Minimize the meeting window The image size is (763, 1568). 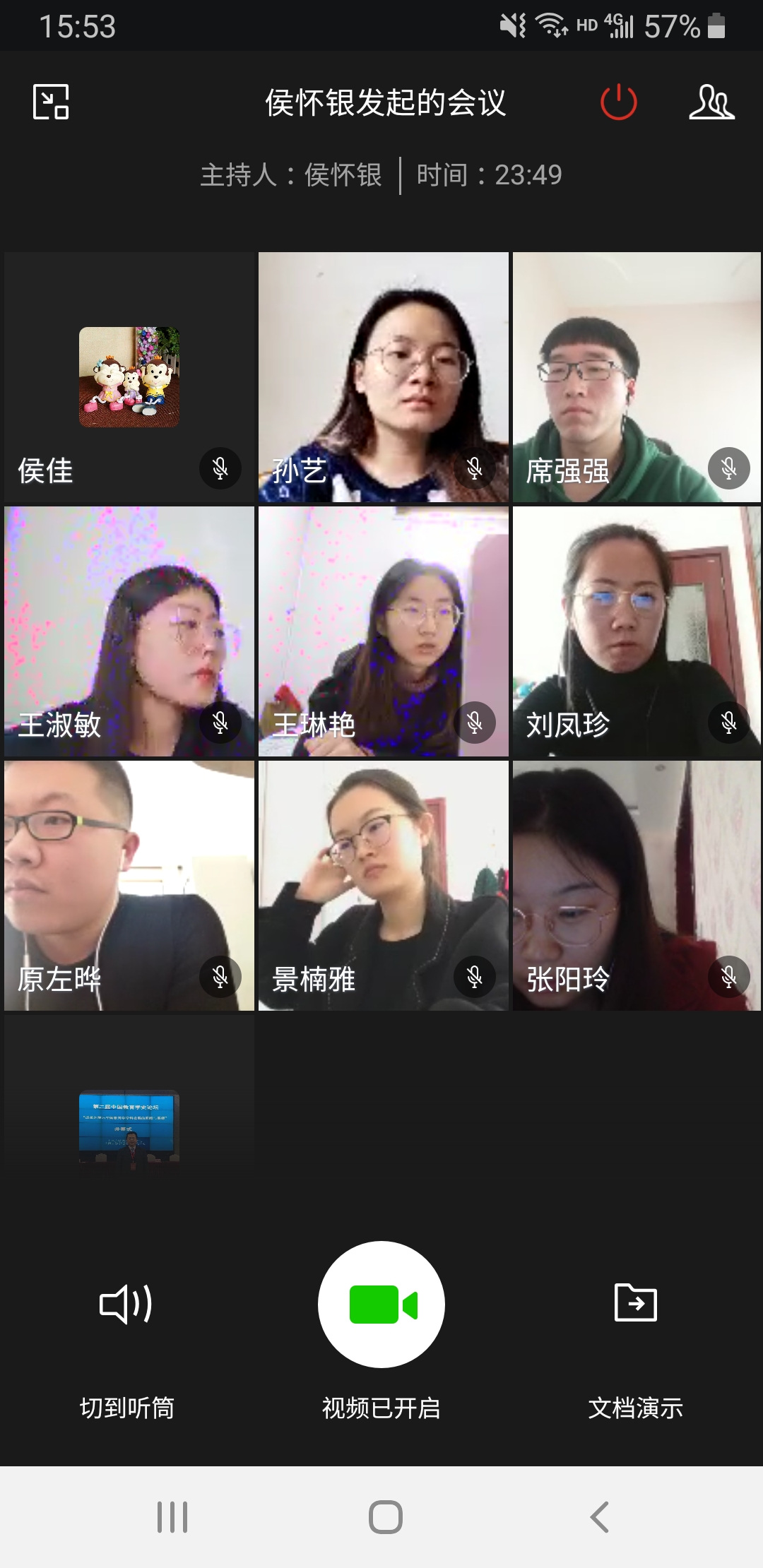(51, 102)
